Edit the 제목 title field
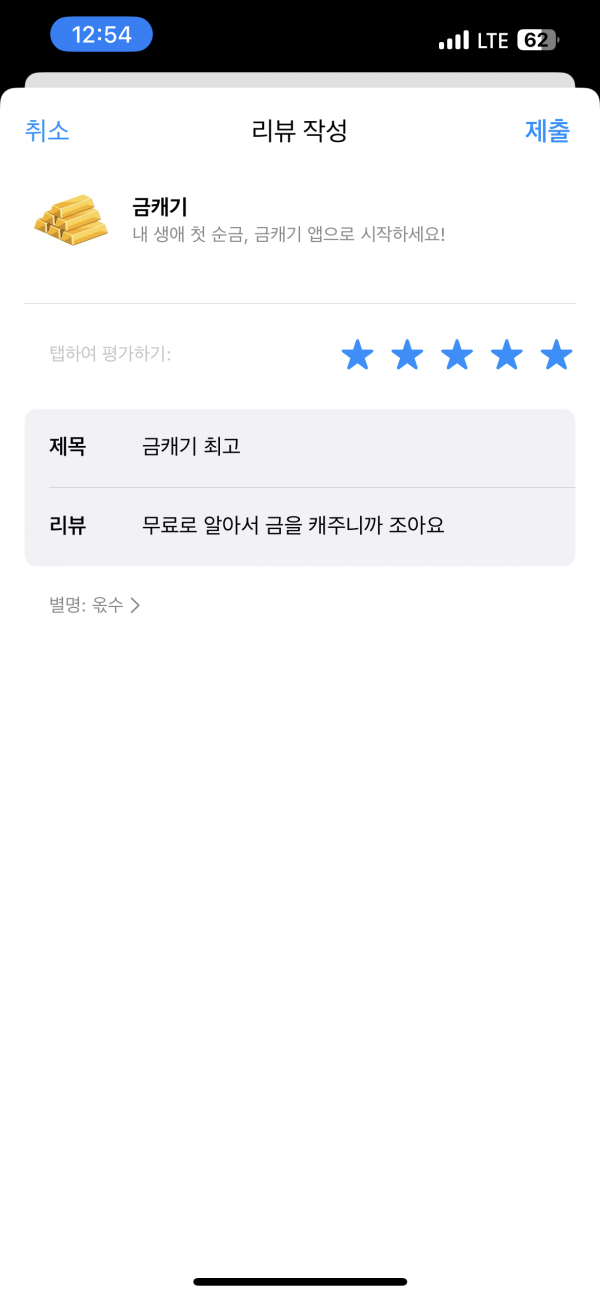Screen dimensions: 600x1298 (x=300, y=447)
